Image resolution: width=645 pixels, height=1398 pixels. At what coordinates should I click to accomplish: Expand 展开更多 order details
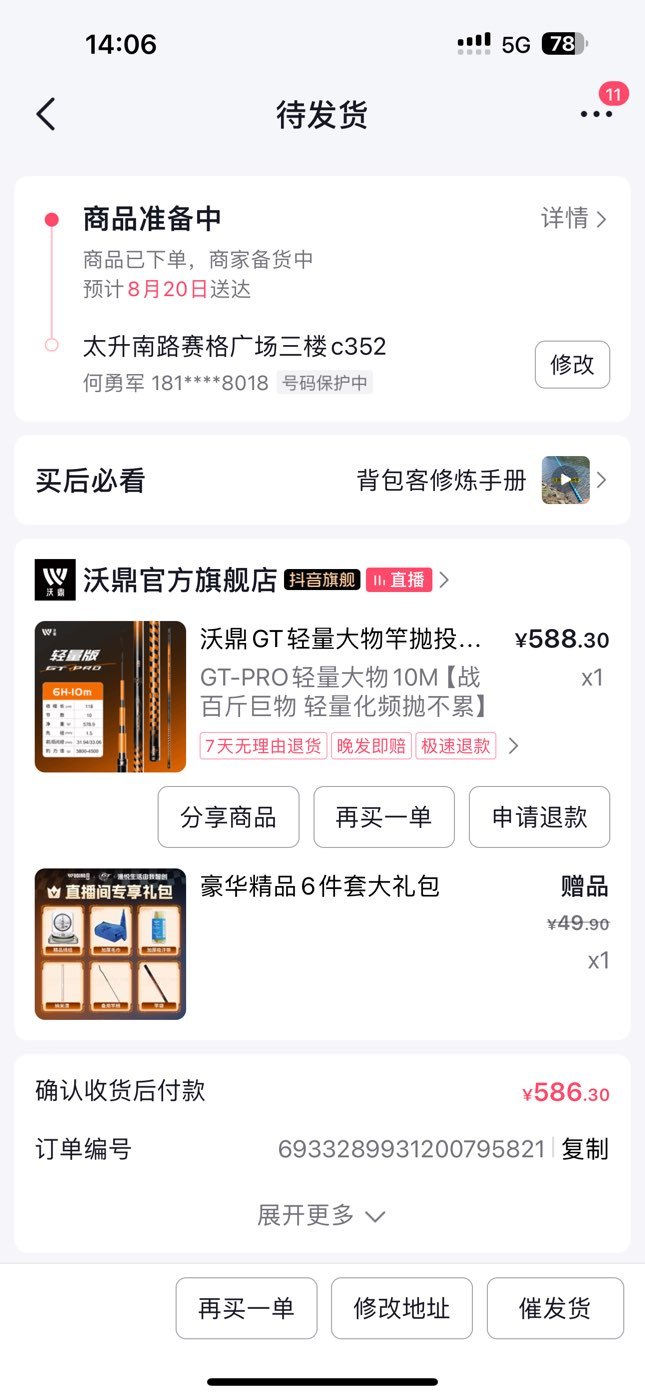tap(322, 1216)
